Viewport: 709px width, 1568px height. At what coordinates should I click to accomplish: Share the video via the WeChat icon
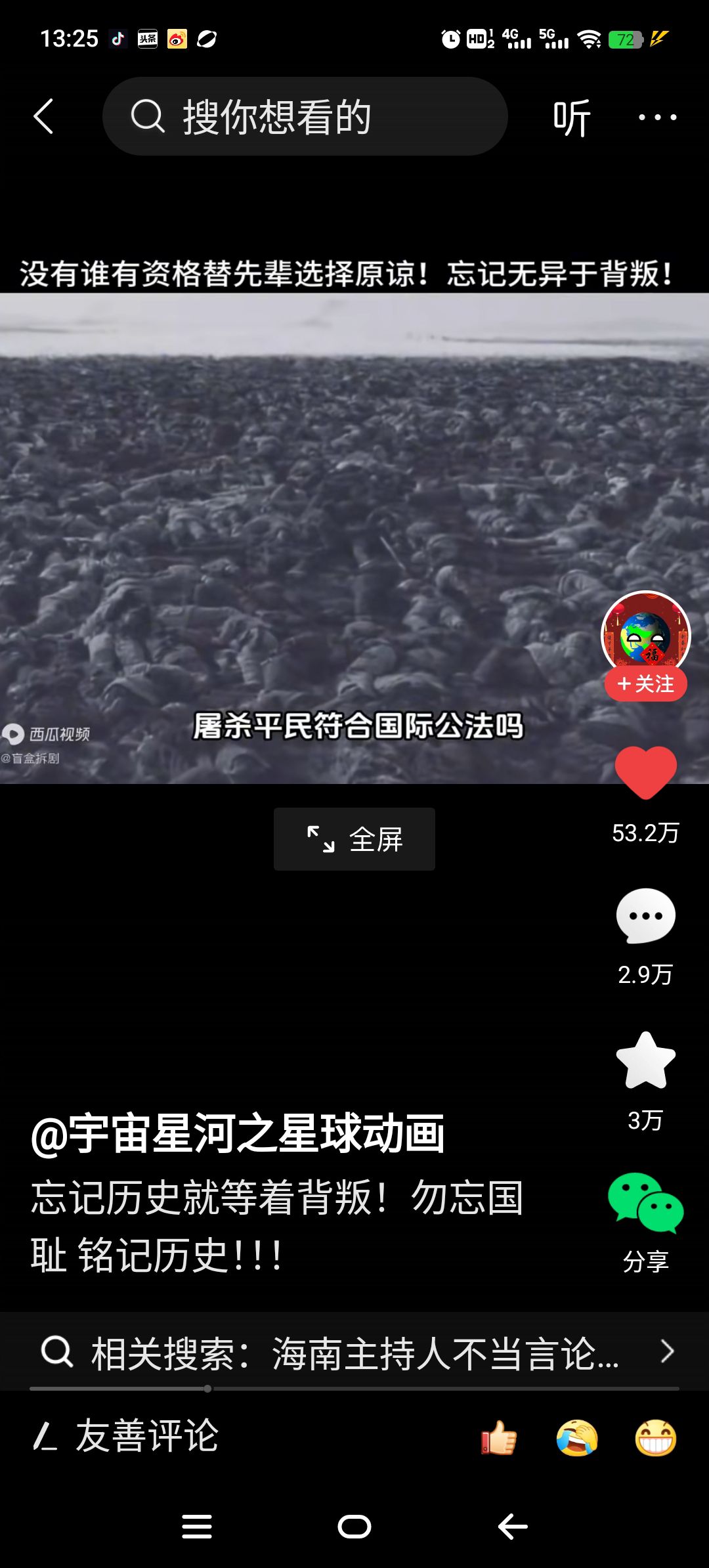[x=645, y=1204]
